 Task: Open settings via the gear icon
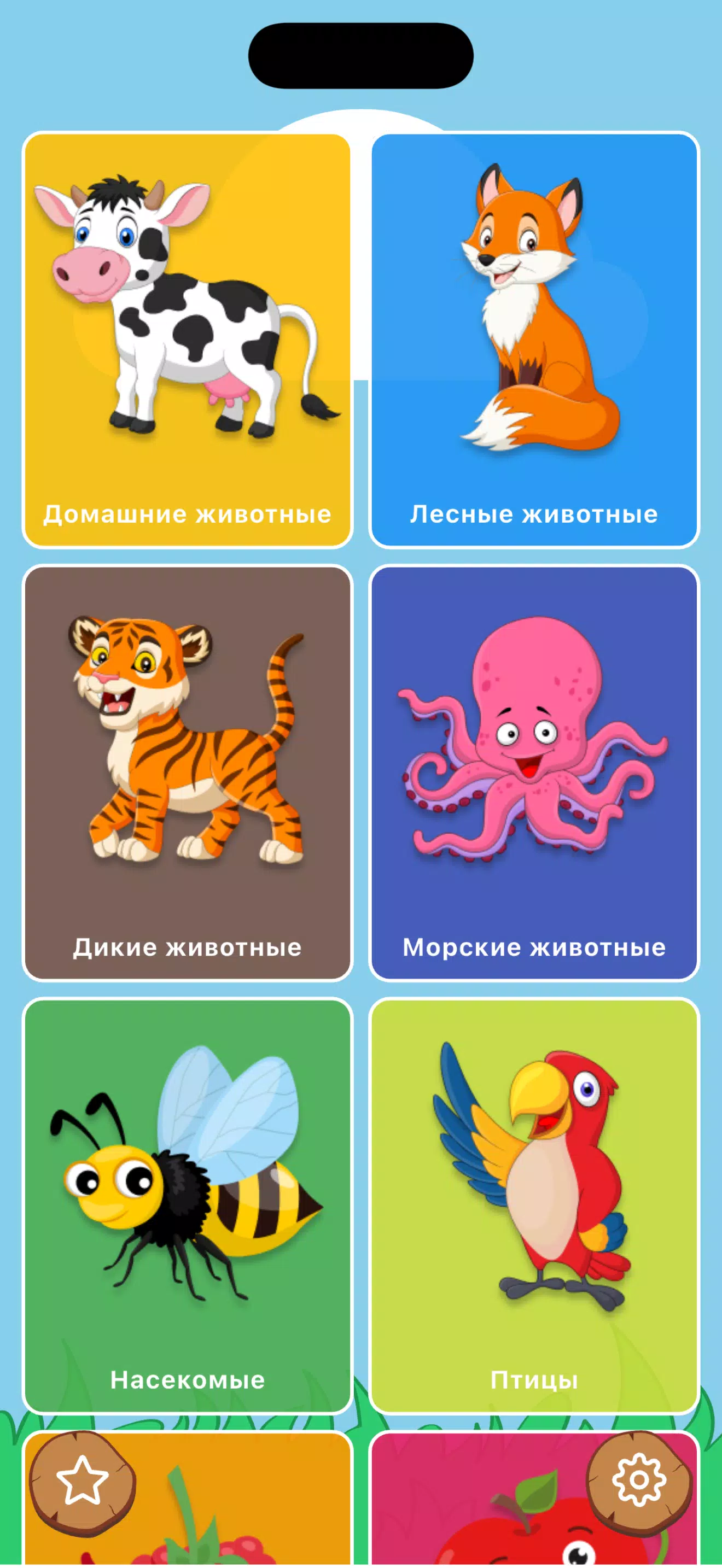click(x=639, y=1481)
